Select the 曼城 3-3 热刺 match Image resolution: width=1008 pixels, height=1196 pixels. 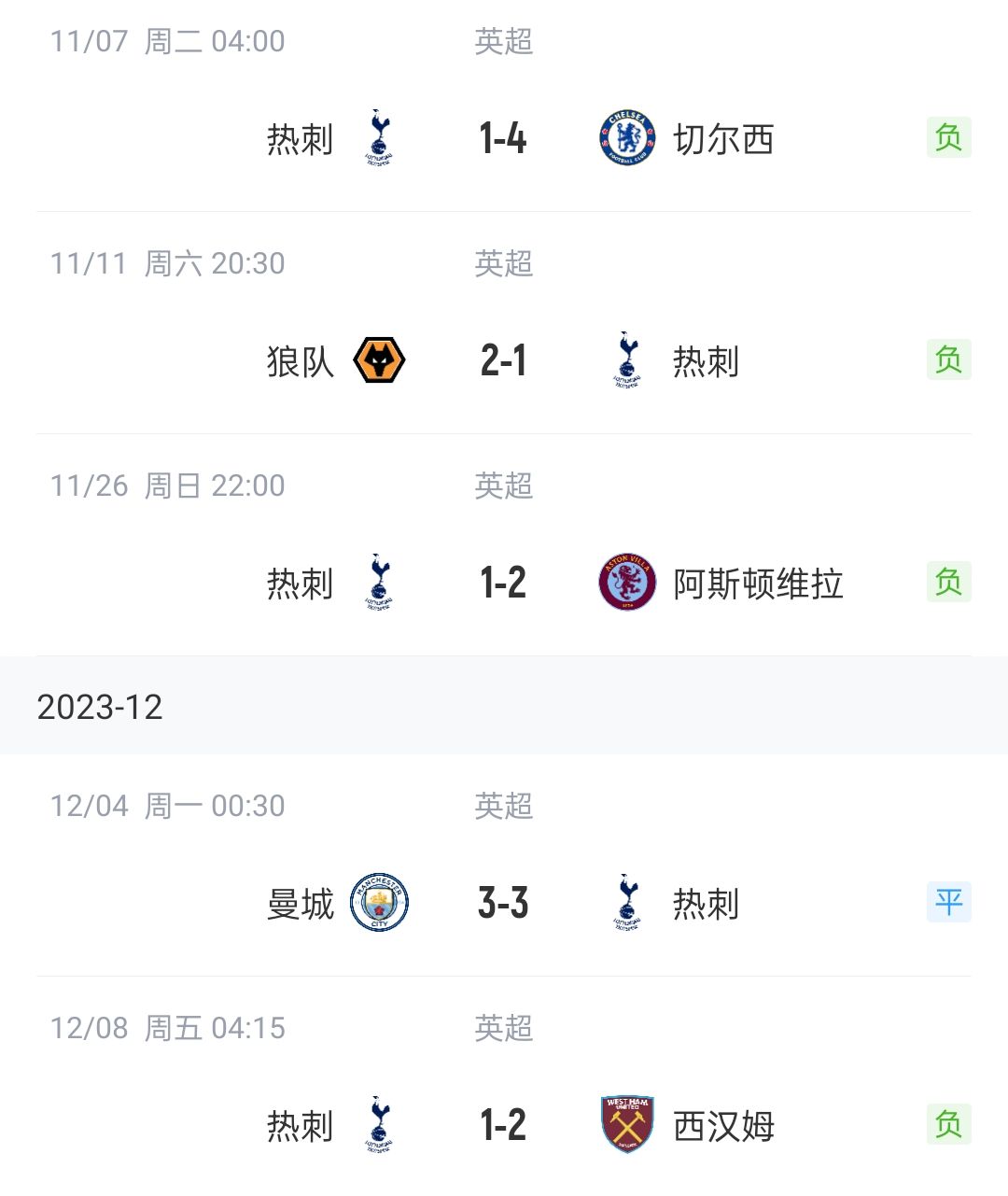point(503,904)
